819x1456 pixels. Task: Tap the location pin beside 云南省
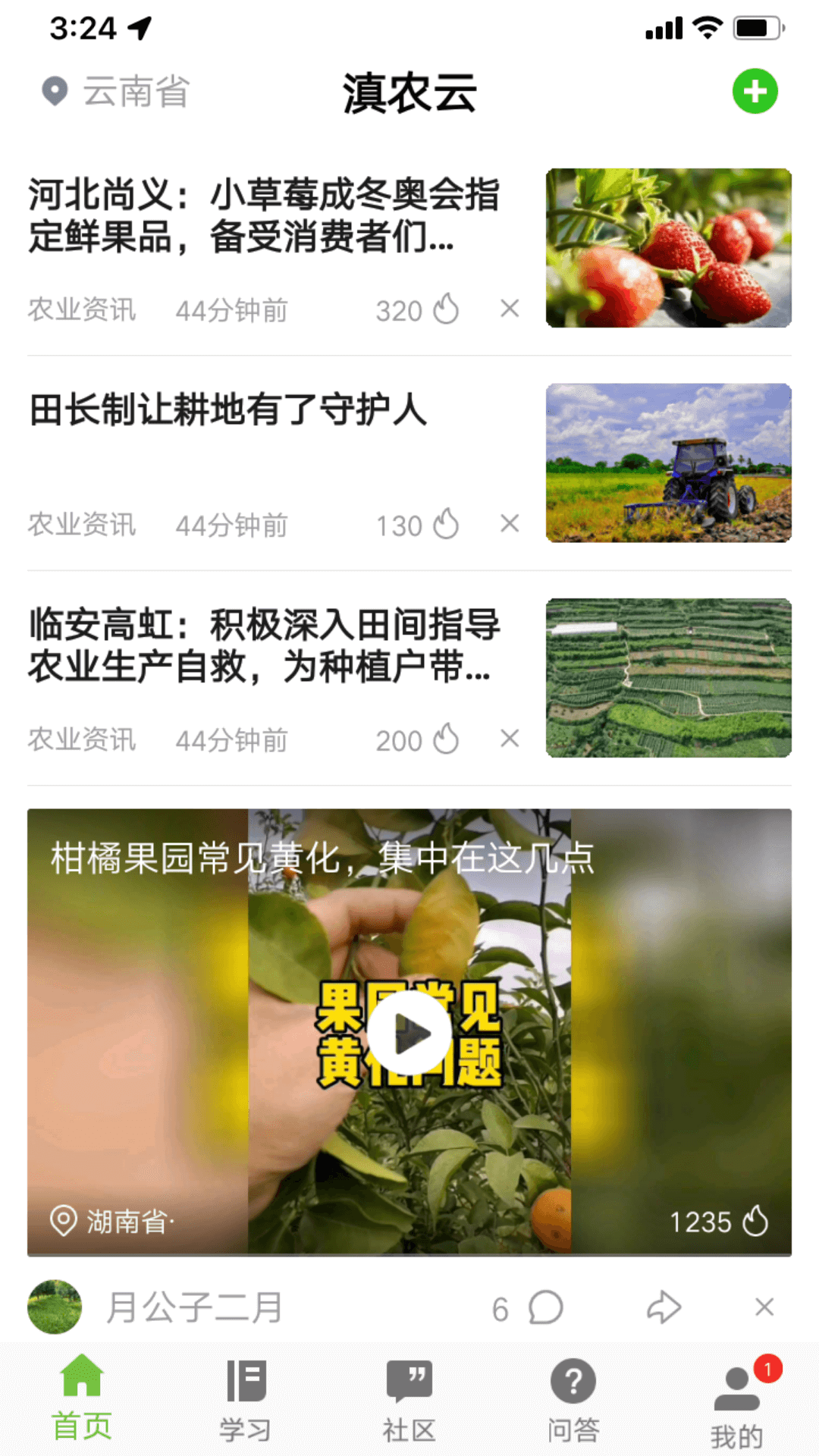[x=54, y=90]
